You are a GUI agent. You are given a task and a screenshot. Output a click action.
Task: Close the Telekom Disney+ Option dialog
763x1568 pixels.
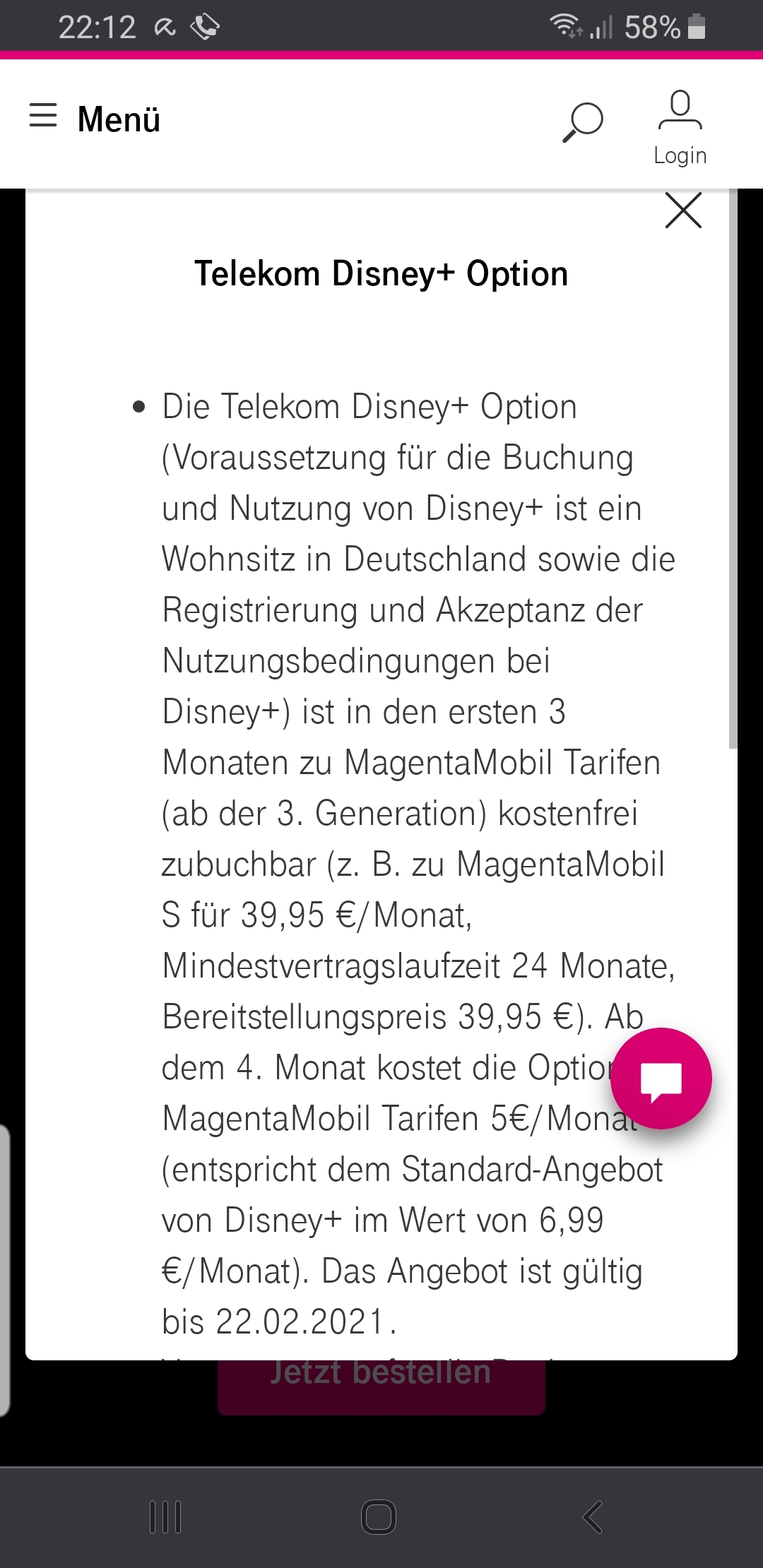683,210
